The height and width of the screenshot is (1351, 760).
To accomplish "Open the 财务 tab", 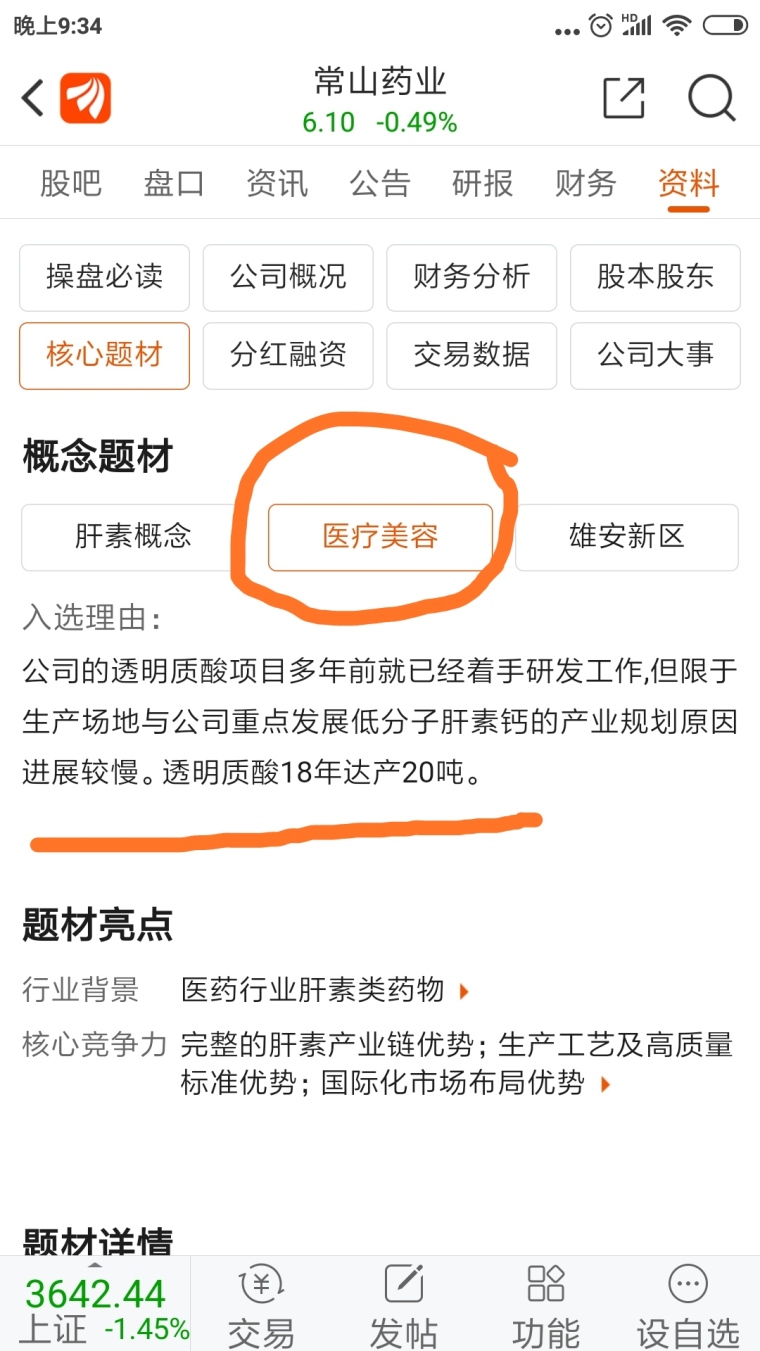I will [586, 183].
